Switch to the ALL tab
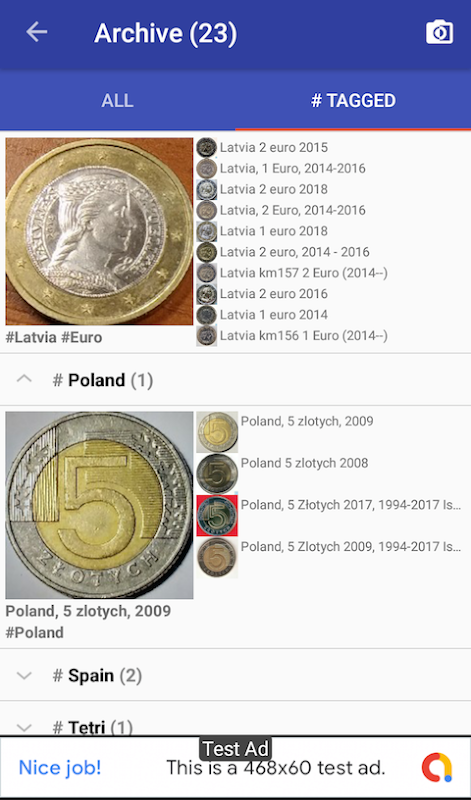Viewport: 471px width, 800px height. [x=117, y=101]
